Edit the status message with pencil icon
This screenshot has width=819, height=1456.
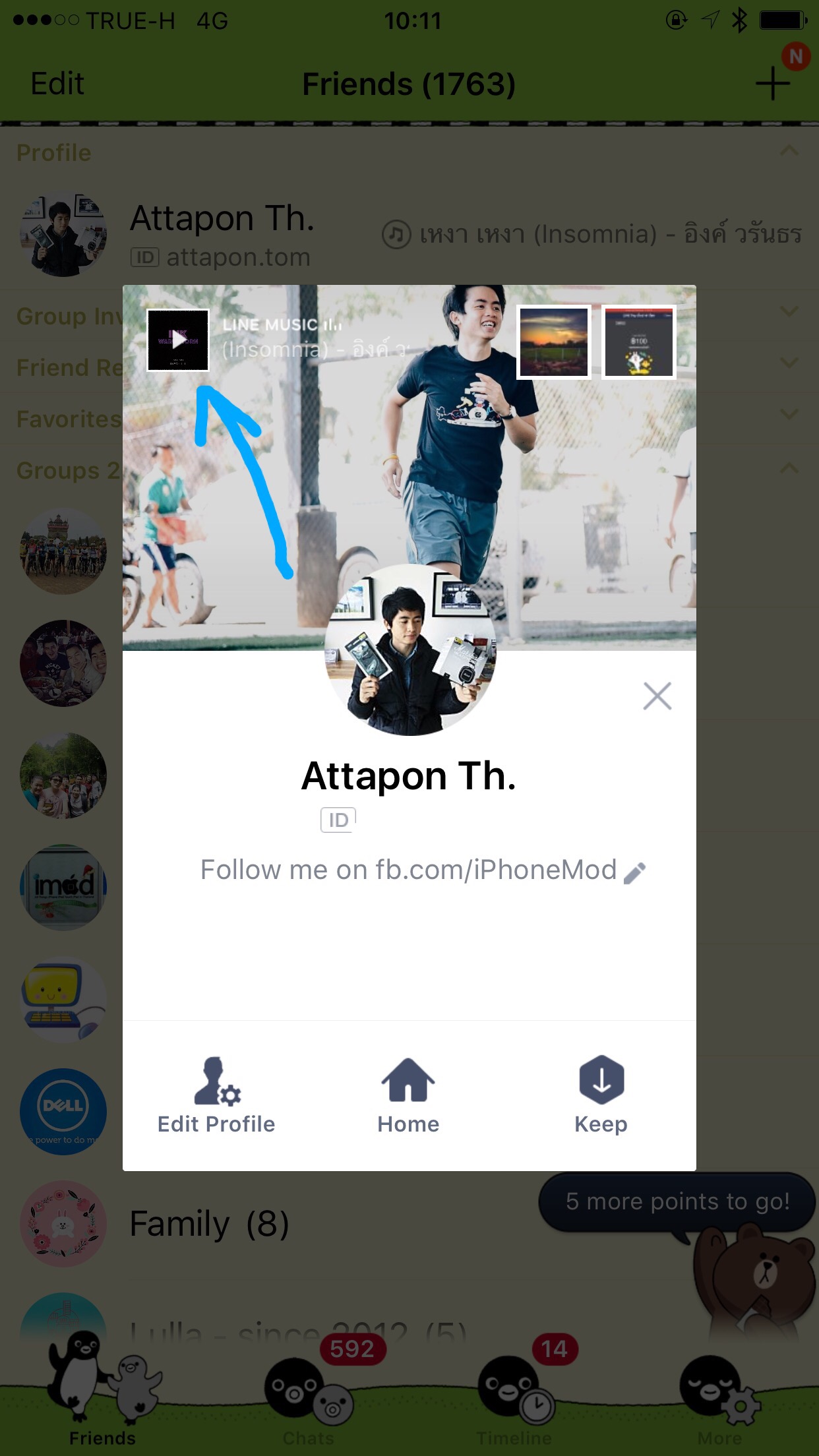click(x=634, y=872)
